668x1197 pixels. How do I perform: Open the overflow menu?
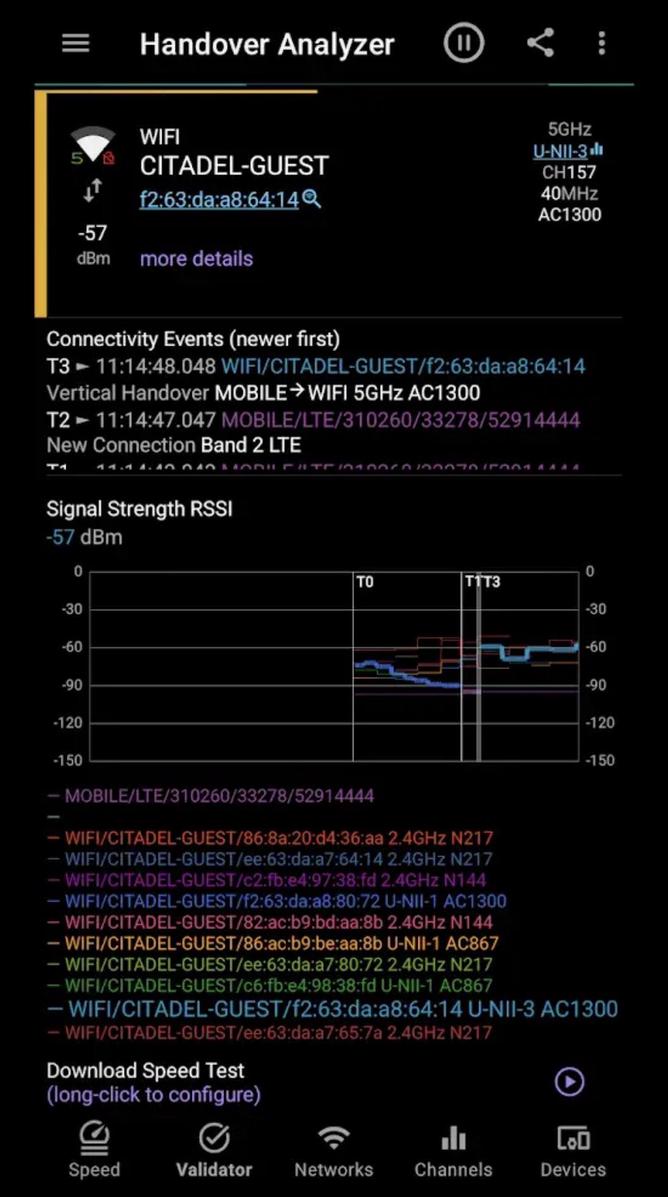click(x=601, y=44)
